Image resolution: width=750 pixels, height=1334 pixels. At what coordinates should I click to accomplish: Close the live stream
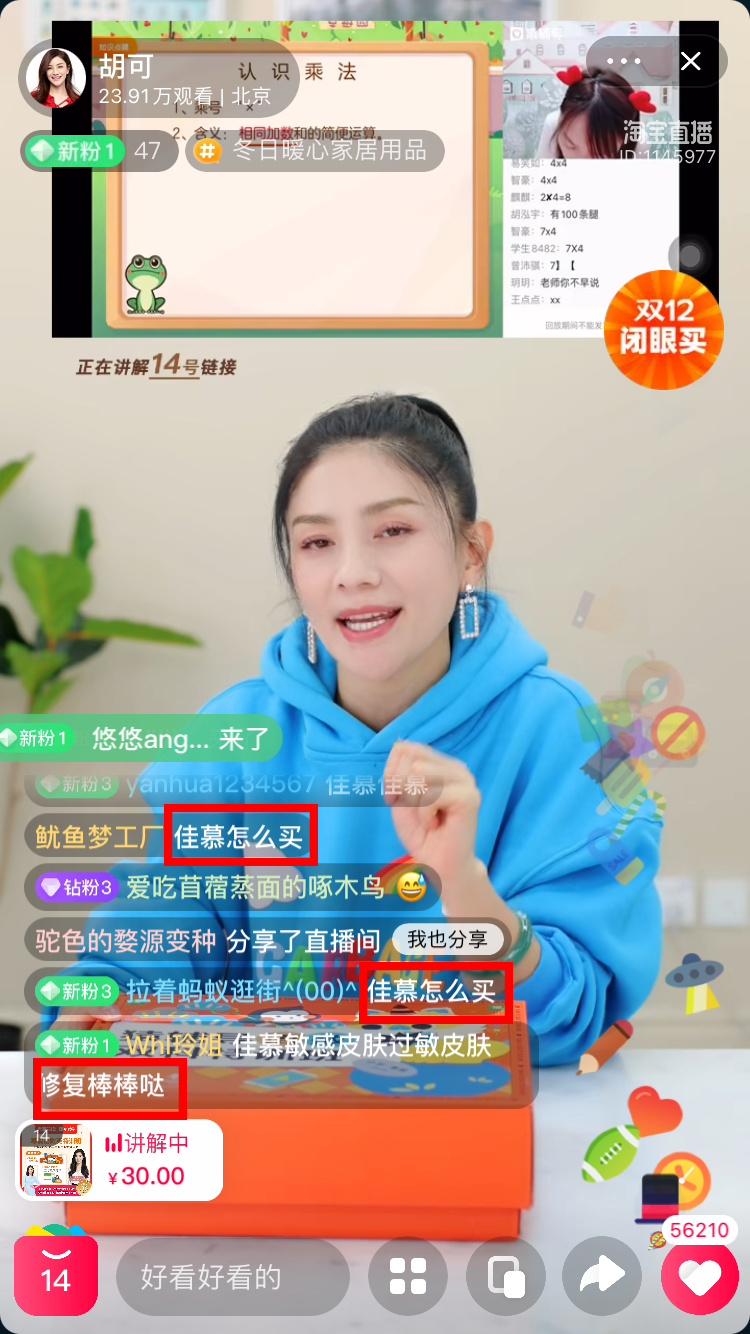[x=691, y=62]
